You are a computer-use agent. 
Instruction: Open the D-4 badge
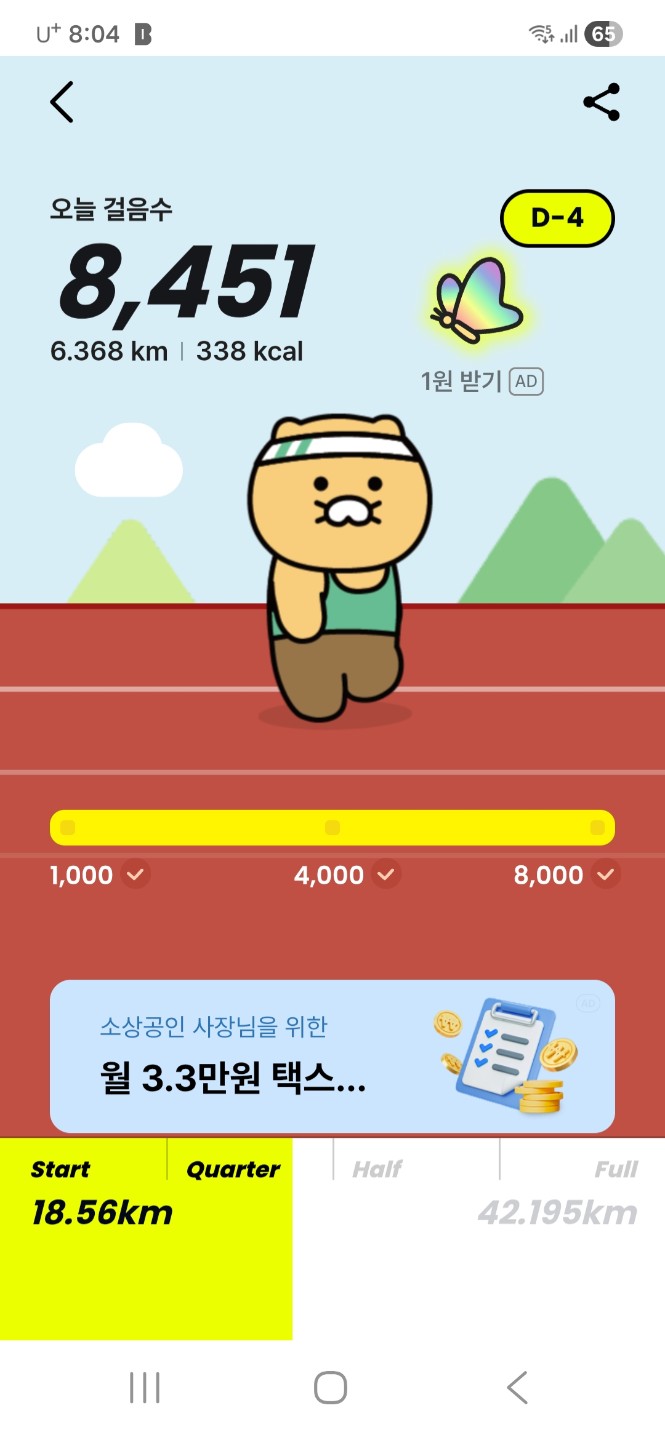[x=557, y=218]
